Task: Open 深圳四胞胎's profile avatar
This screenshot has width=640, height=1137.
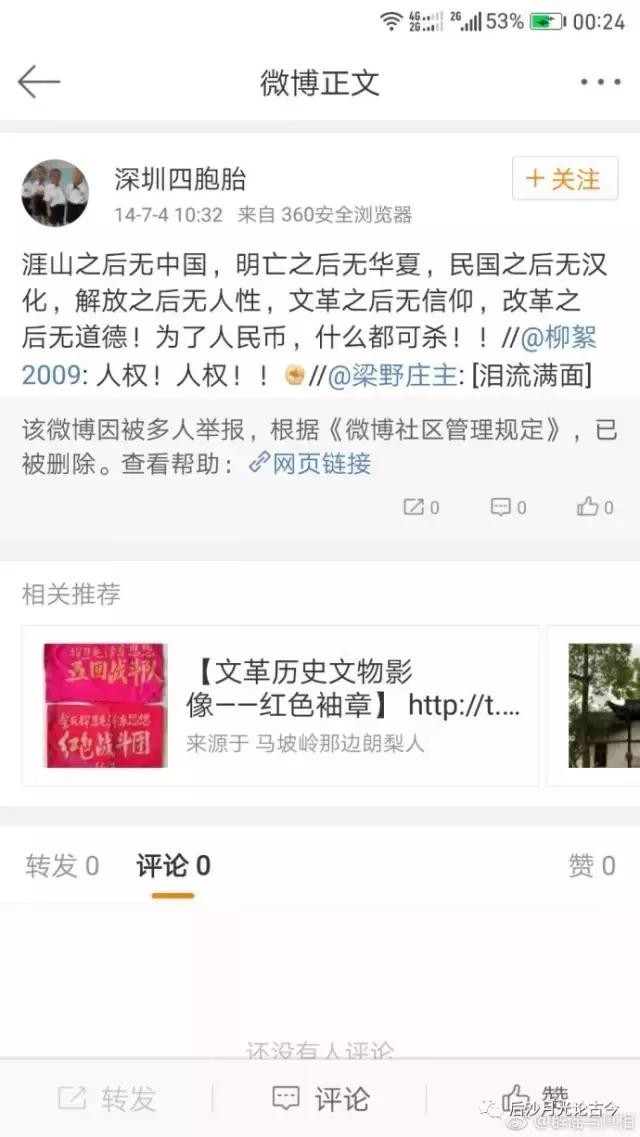Action: (x=55, y=192)
